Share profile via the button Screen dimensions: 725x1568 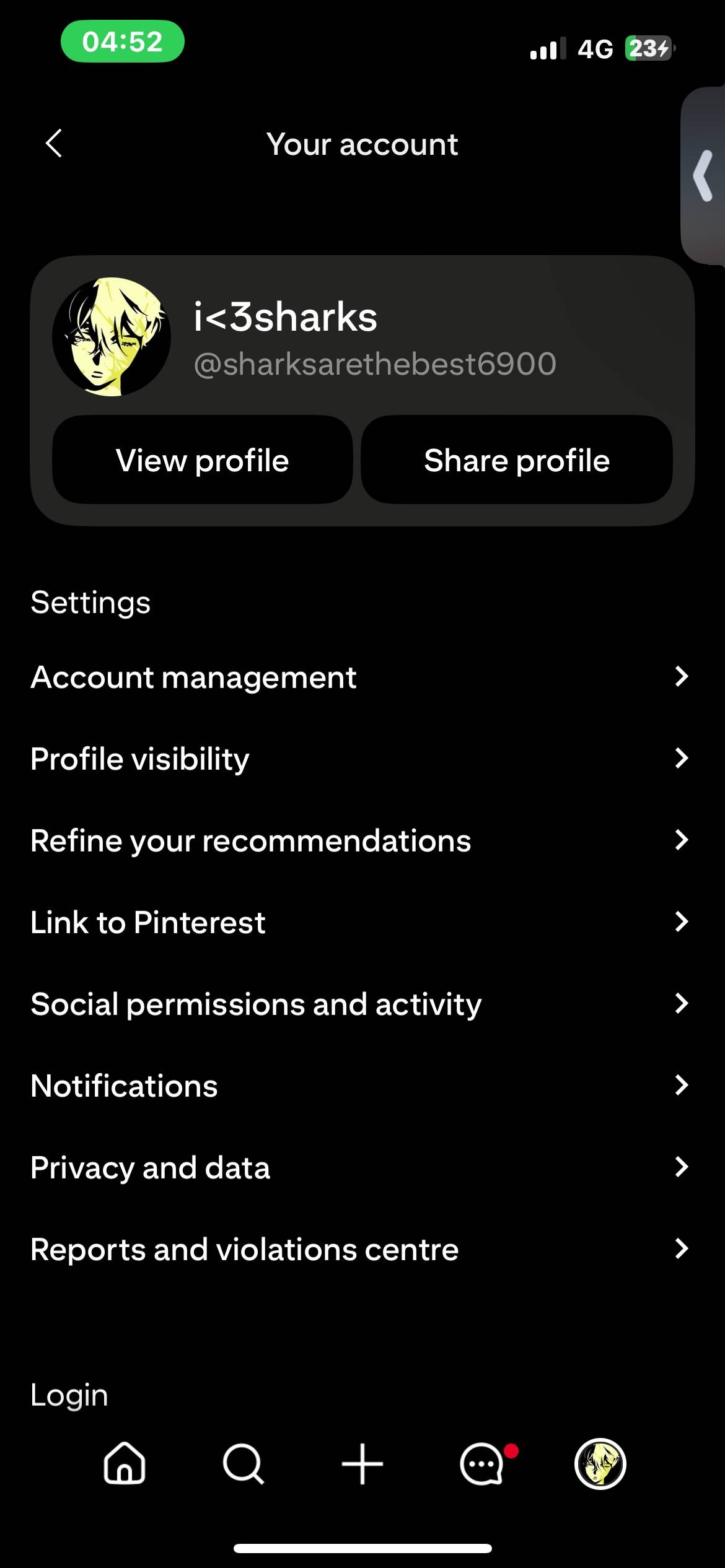517,460
